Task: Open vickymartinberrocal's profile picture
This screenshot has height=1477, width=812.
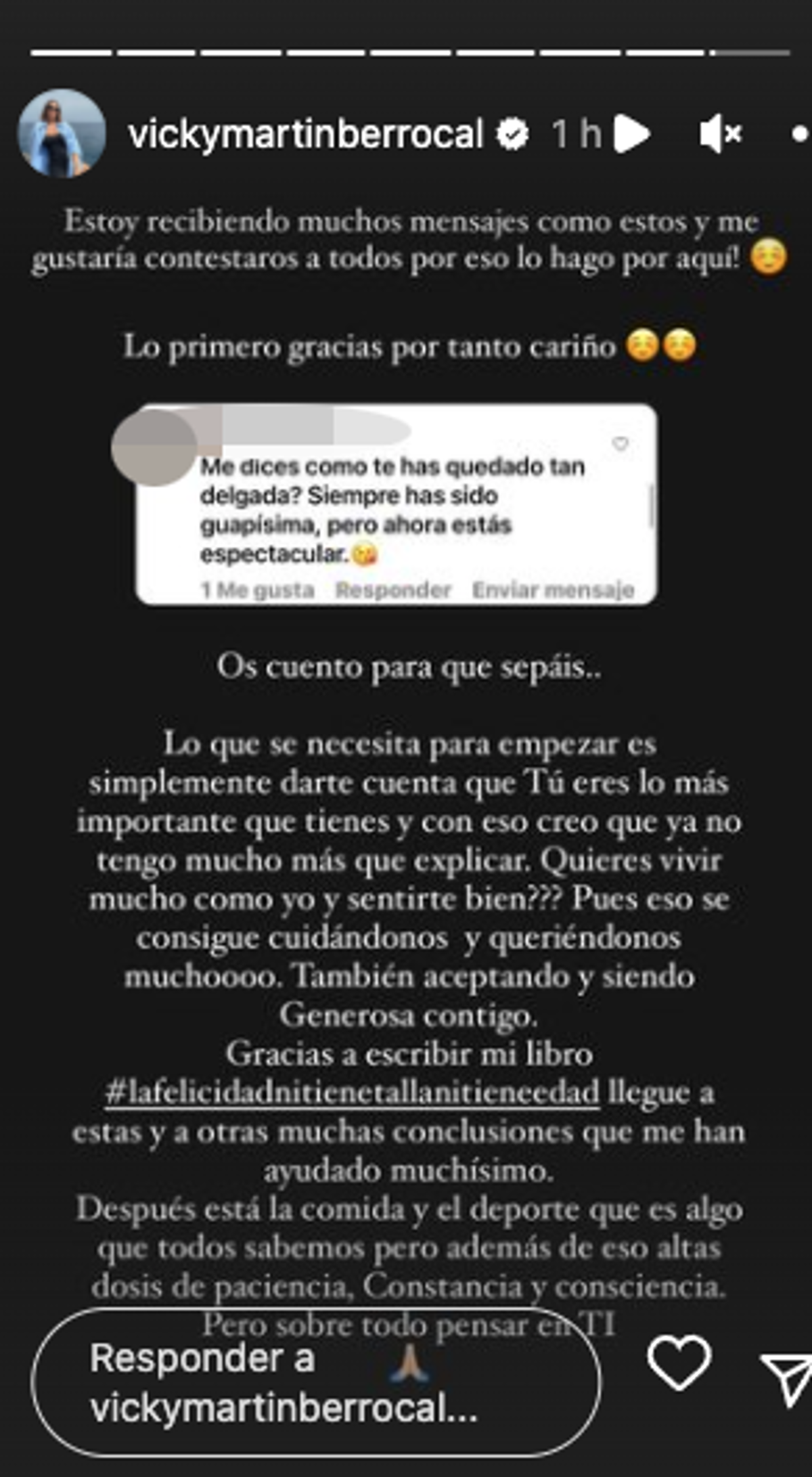Action: 62,133
